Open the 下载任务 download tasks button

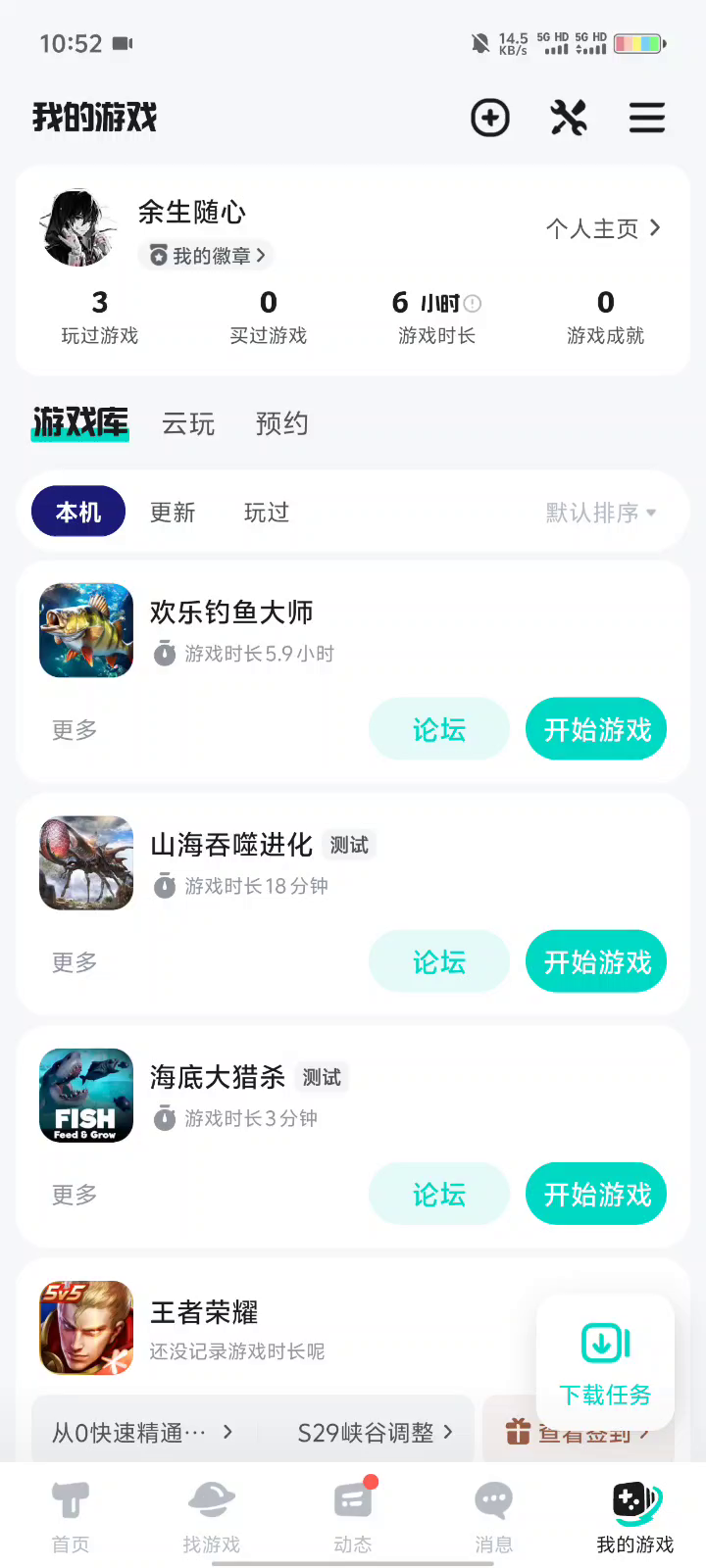coord(605,1364)
